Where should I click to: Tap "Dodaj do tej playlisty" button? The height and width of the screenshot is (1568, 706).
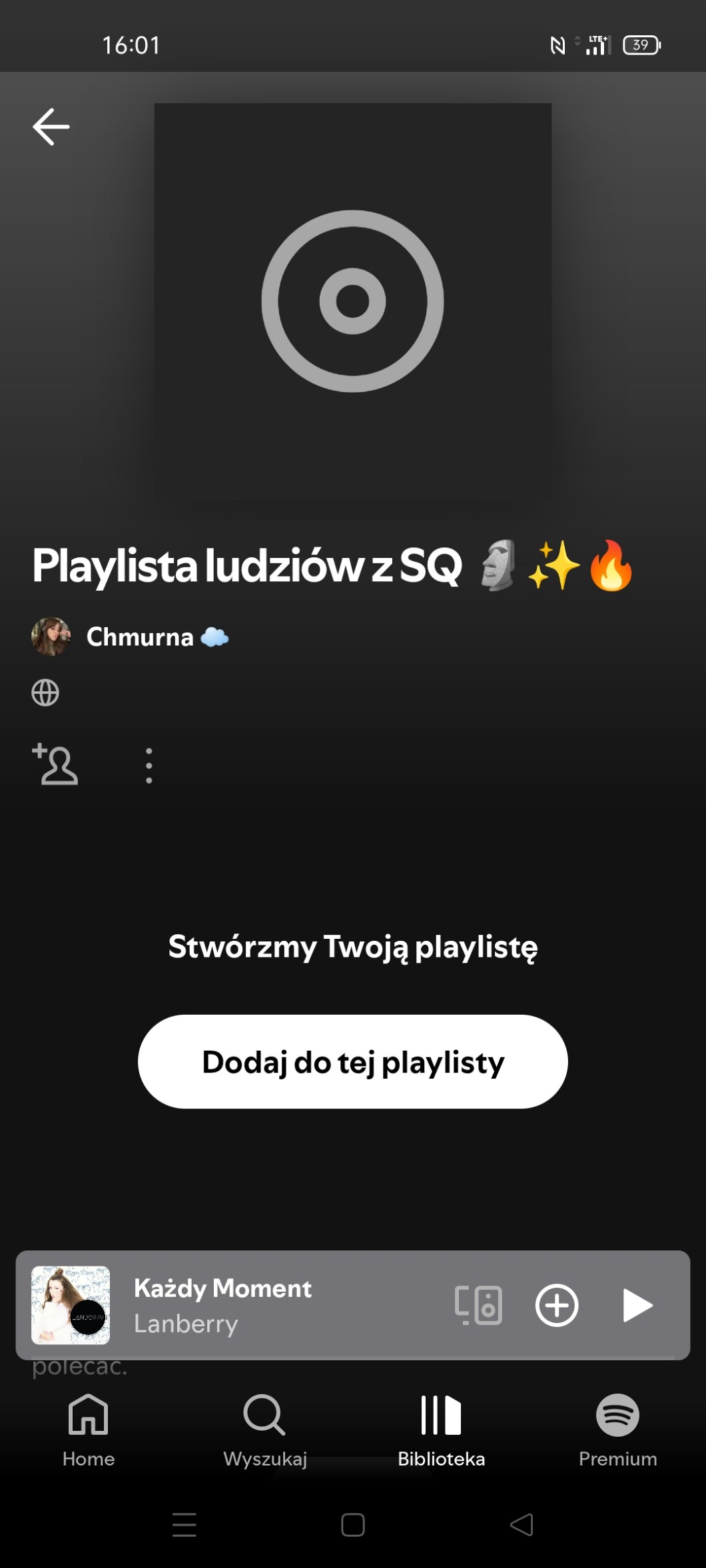pyautogui.click(x=352, y=1061)
